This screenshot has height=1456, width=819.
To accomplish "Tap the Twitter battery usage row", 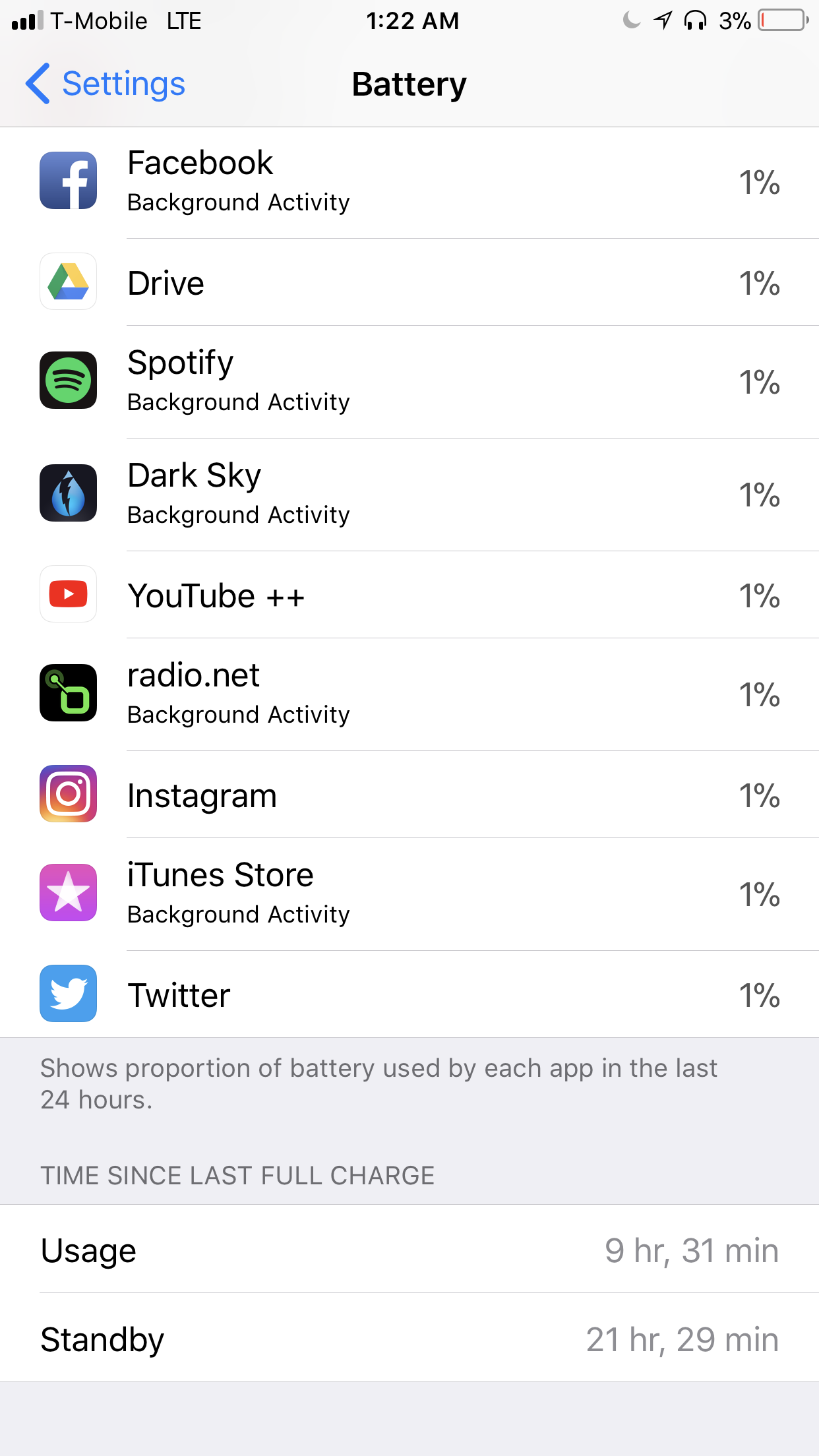I will coord(409,995).
